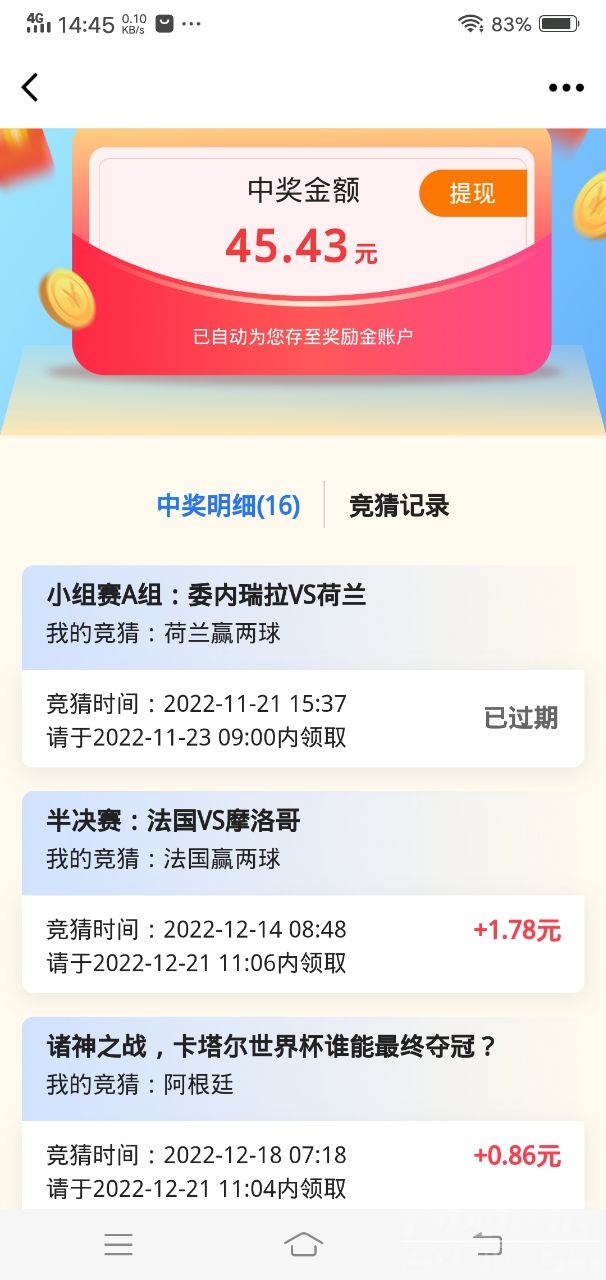Screen dimensions: 606x1280
Task: Switch to the 竞猜记录 tab
Action: (399, 506)
